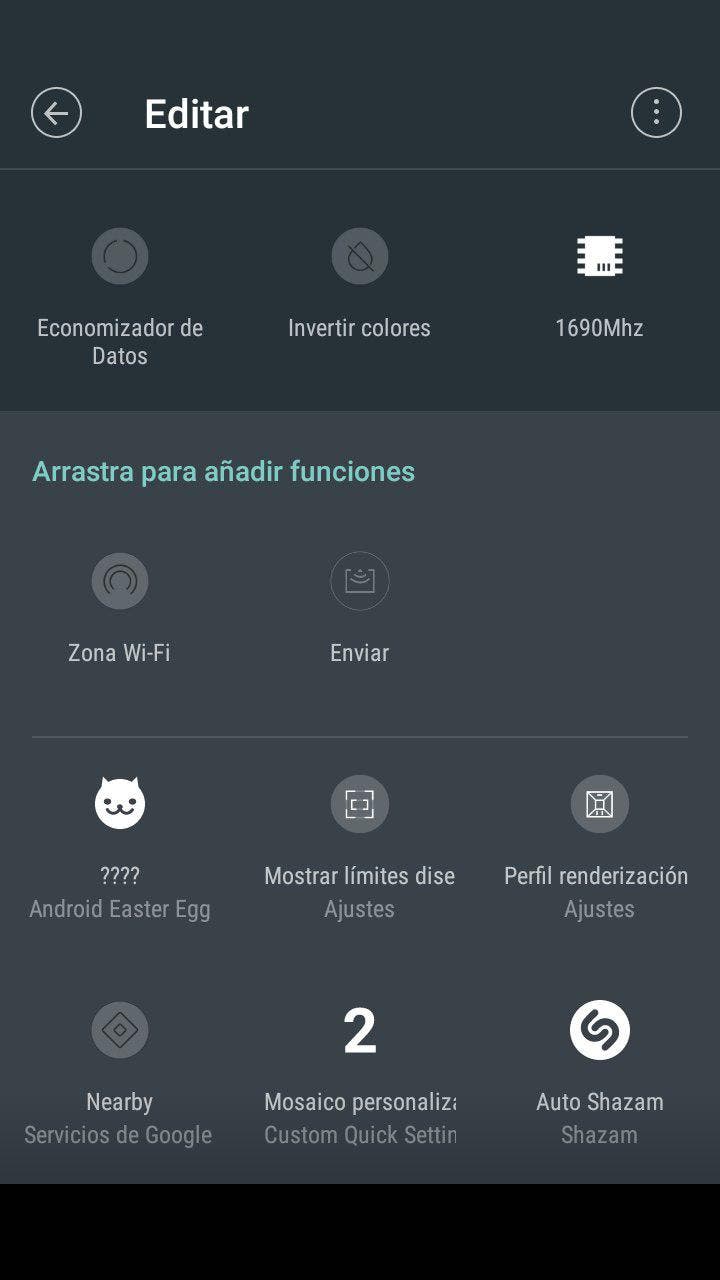Screen dimensions: 720x1280
Task: Select the 1690Mhz CPU chip tile
Action: tap(599, 255)
